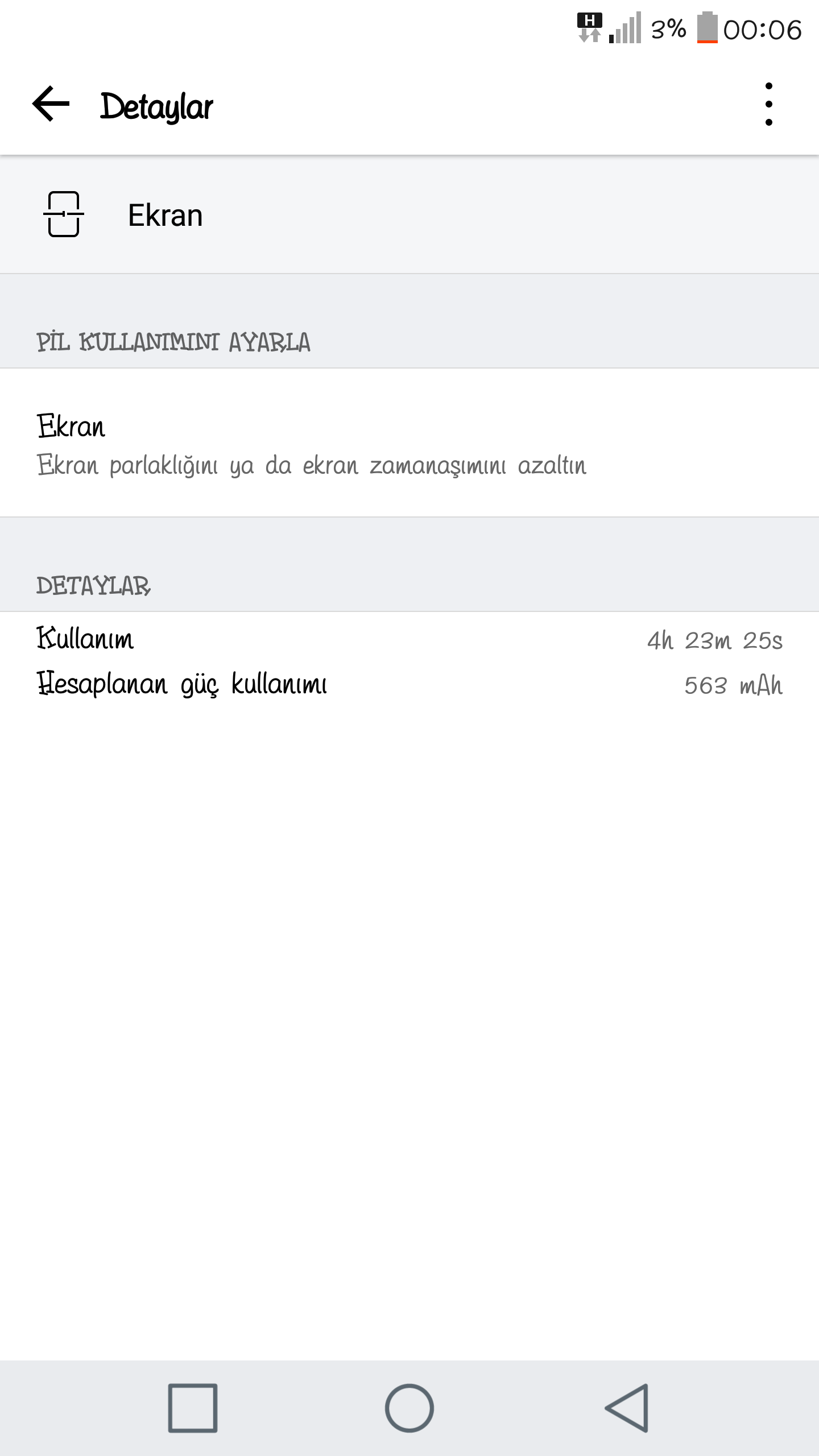Tap the system back button
The height and width of the screenshot is (1456, 819).
(x=626, y=1408)
